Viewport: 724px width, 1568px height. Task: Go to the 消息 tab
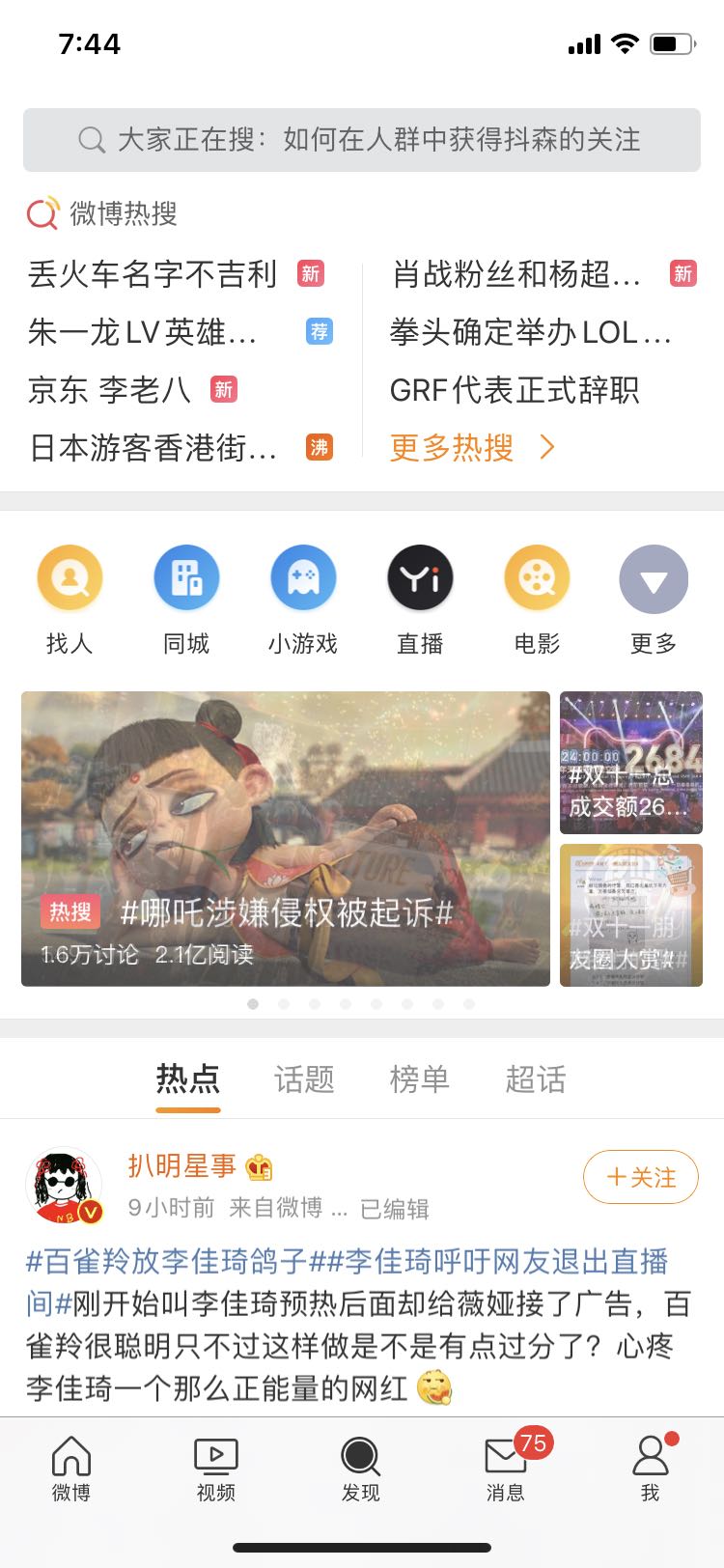pos(505,1466)
